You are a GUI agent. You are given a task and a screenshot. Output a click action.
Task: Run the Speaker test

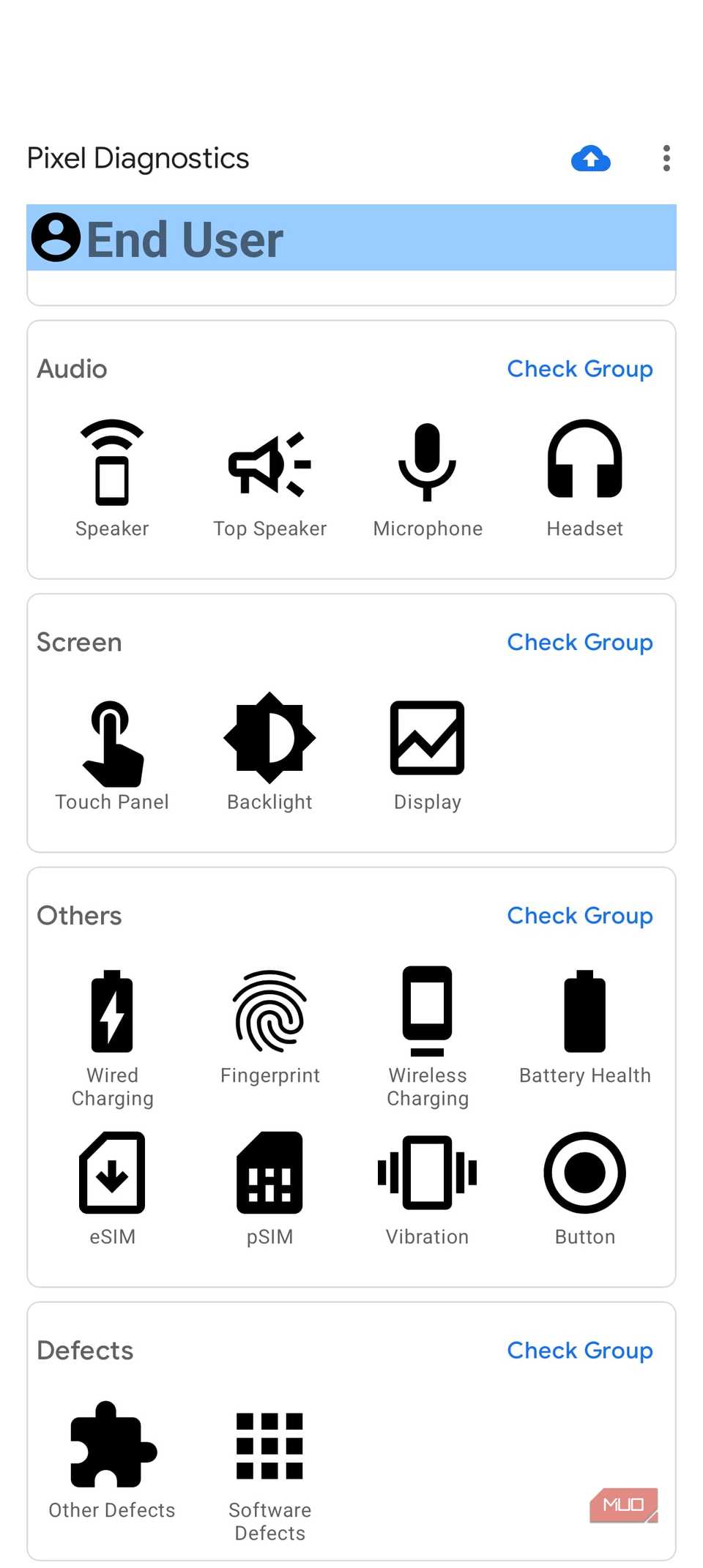tap(112, 476)
